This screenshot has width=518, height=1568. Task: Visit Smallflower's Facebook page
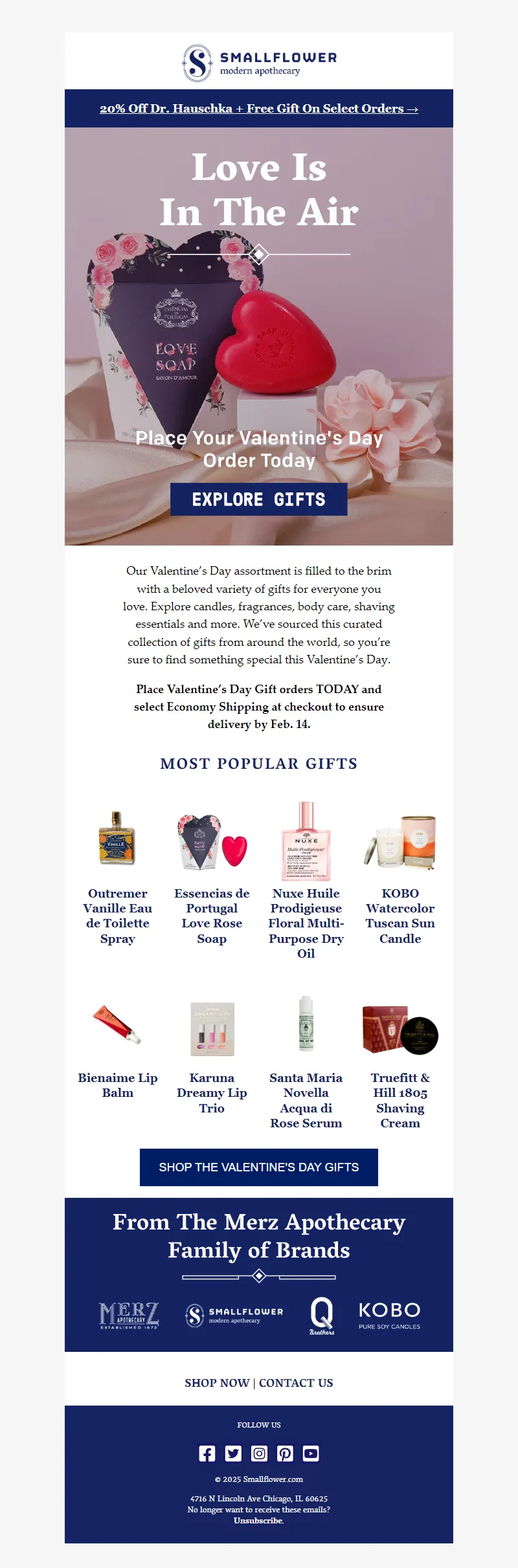[207, 1453]
